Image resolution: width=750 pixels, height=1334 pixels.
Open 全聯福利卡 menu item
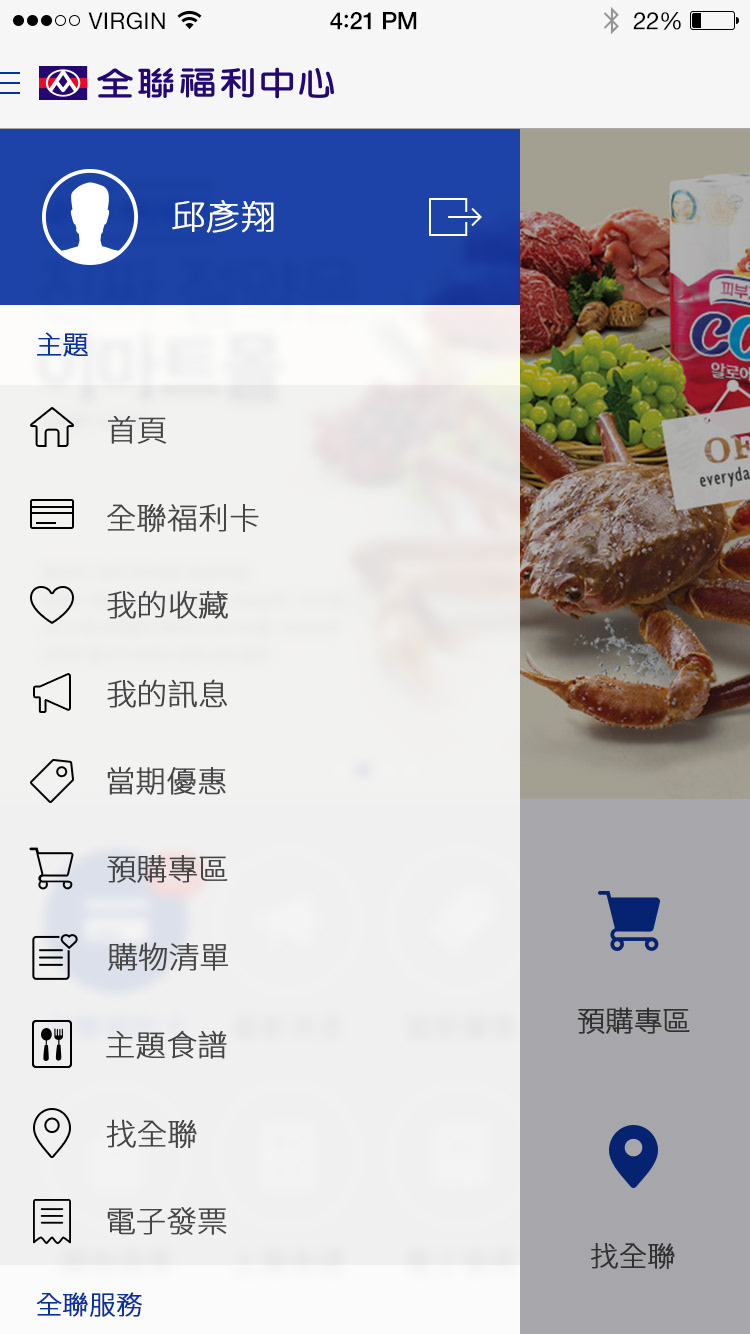click(x=182, y=518)
